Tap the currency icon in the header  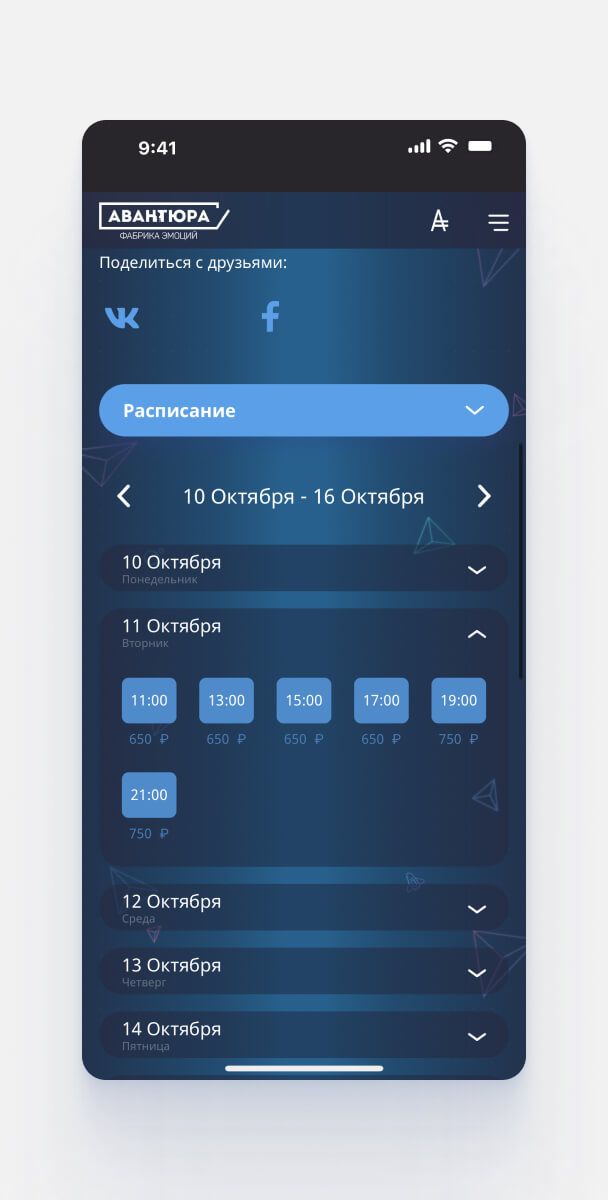(x=439, y=222)
